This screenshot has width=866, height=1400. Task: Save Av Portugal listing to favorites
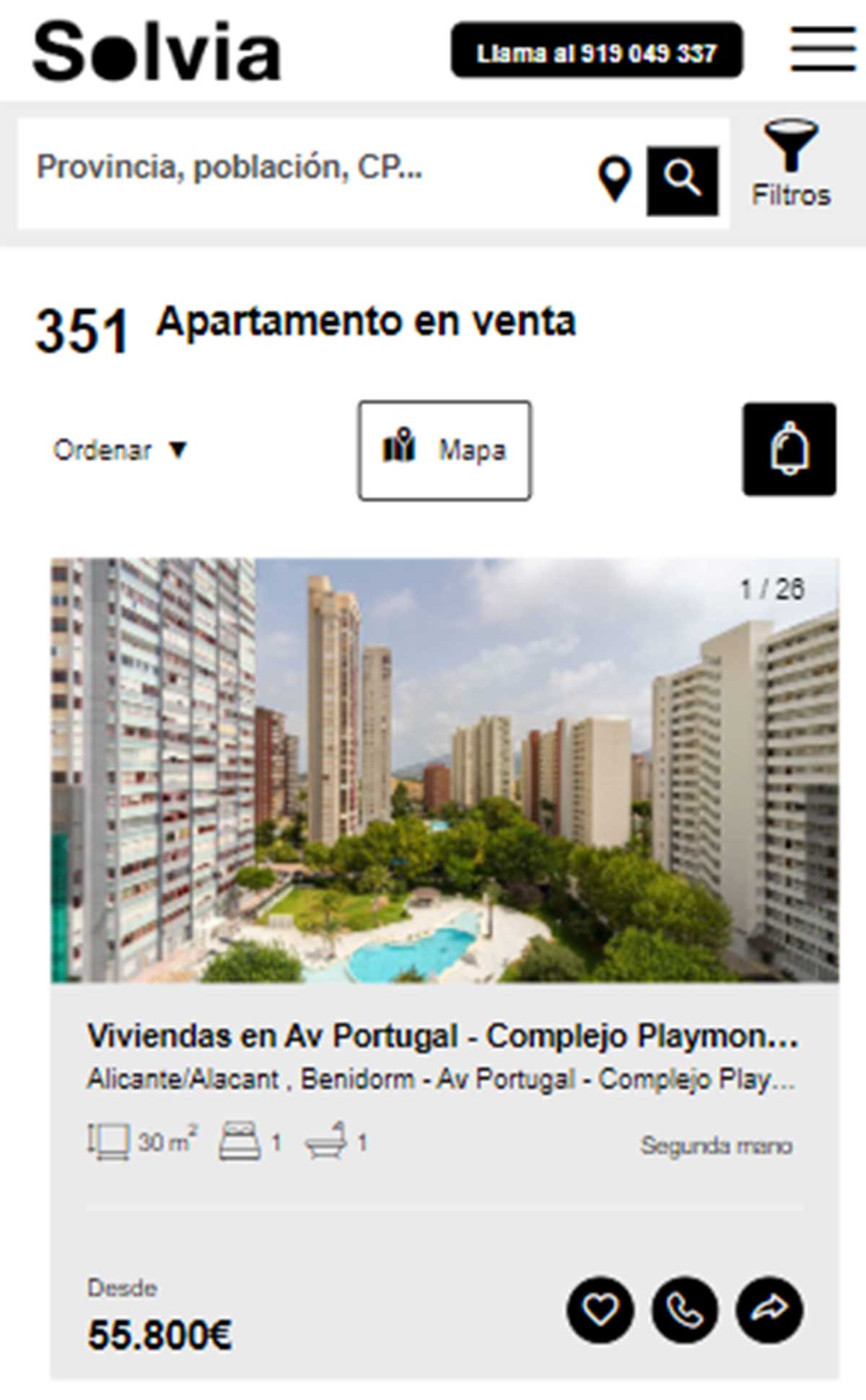point(600,1309)
